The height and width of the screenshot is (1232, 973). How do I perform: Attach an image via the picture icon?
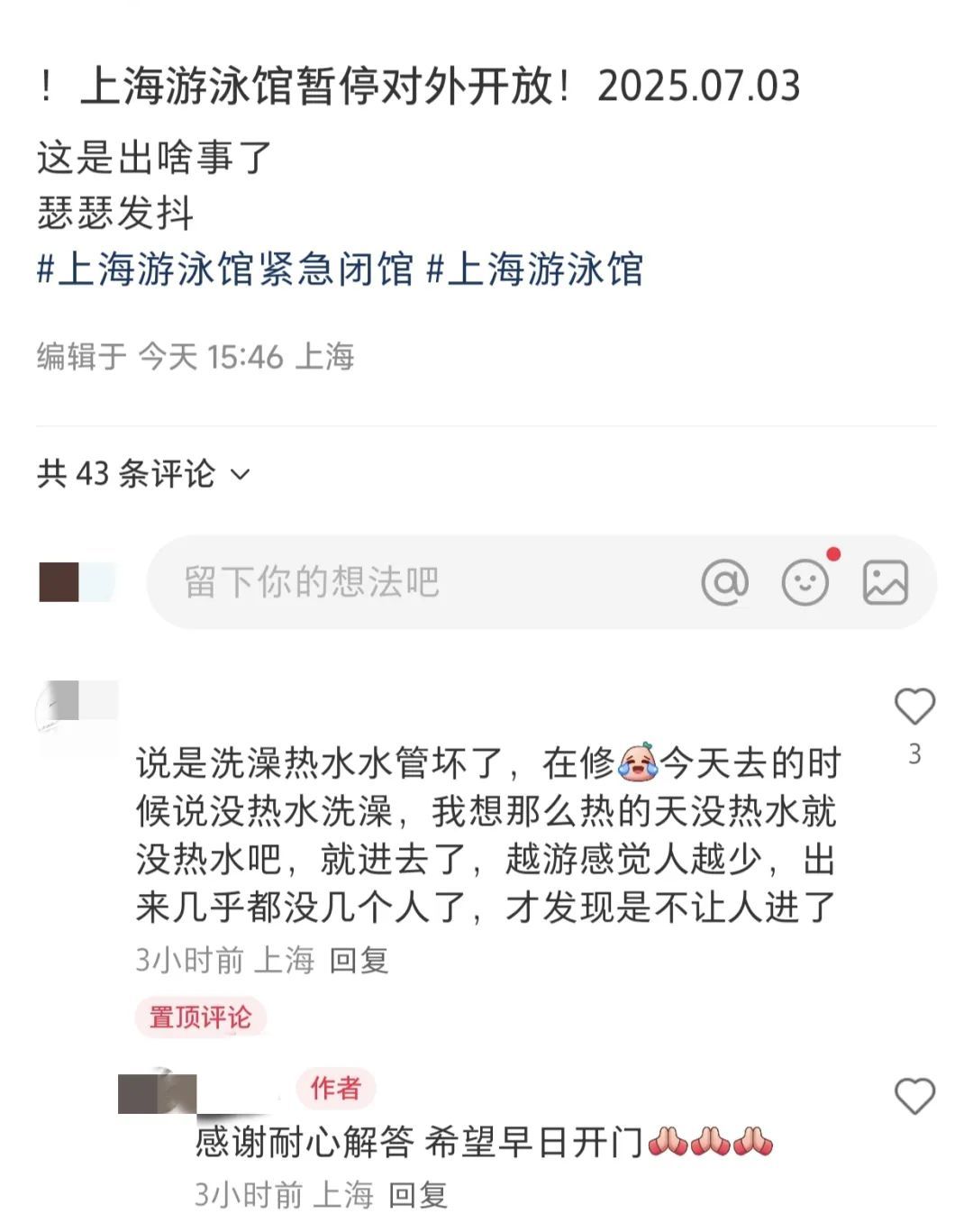[886, 583]
